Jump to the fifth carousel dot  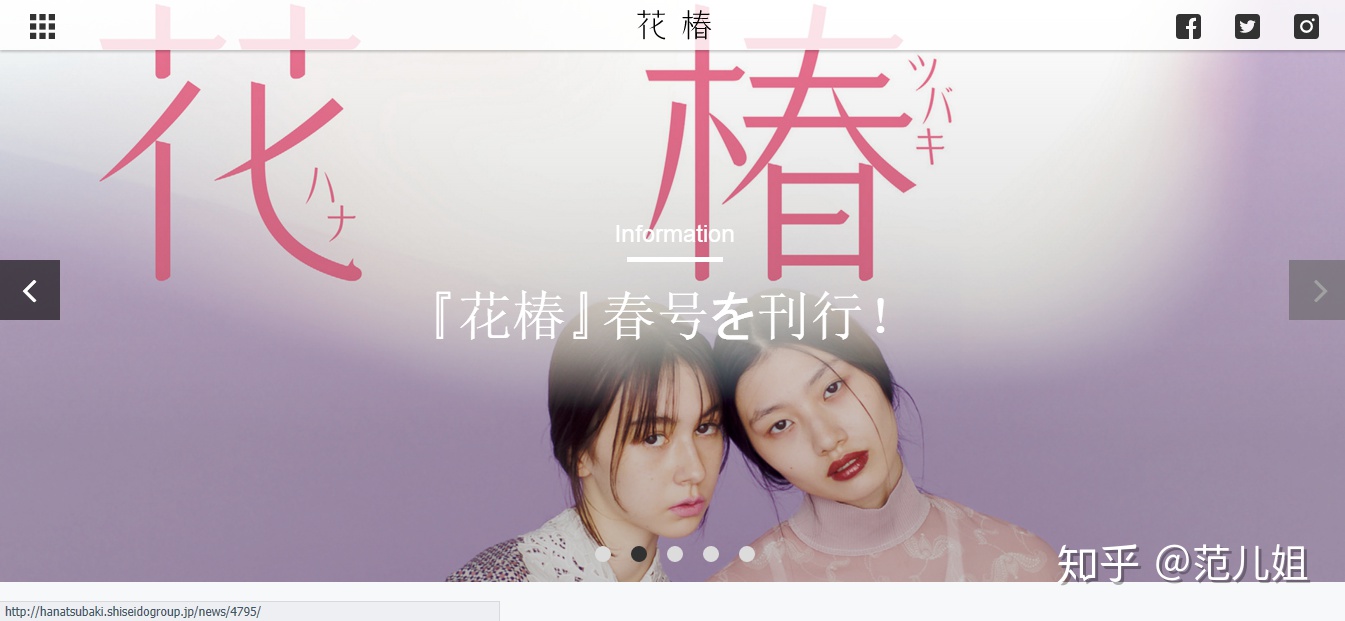pyautogui.click(x=747, y=554)
